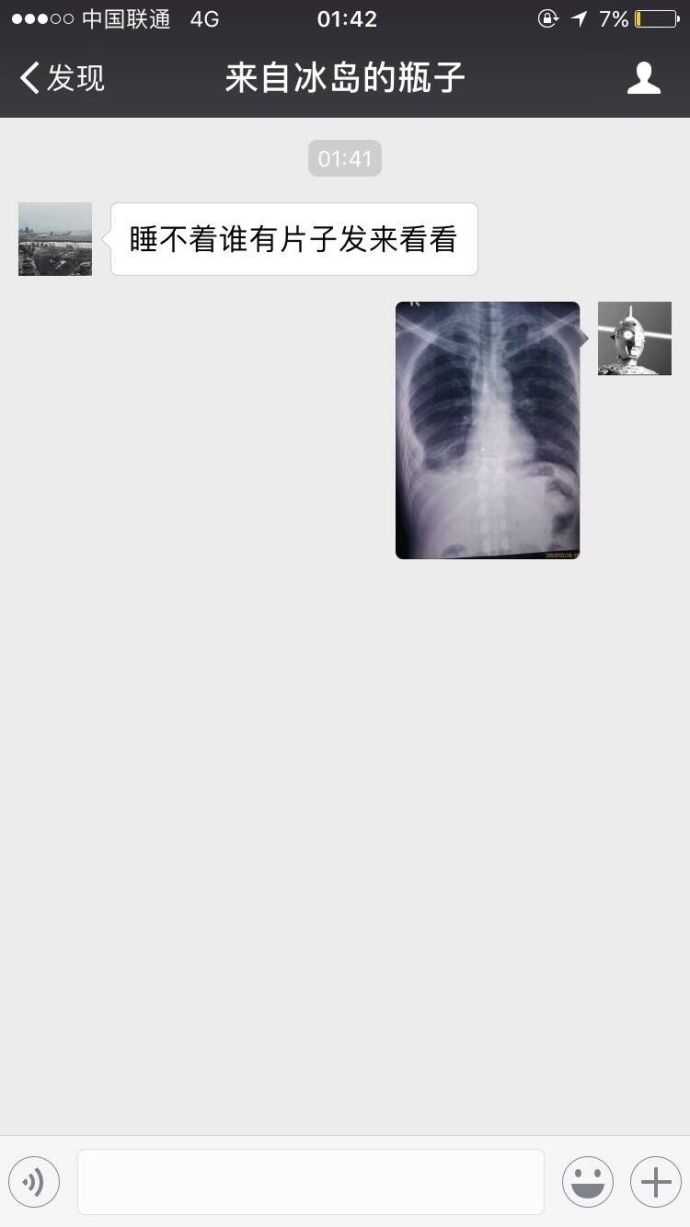Image resolution: width=690 pixels, height=1227 pixels.
Task: Open the sent X-ray image
Action: pos(487,430)
